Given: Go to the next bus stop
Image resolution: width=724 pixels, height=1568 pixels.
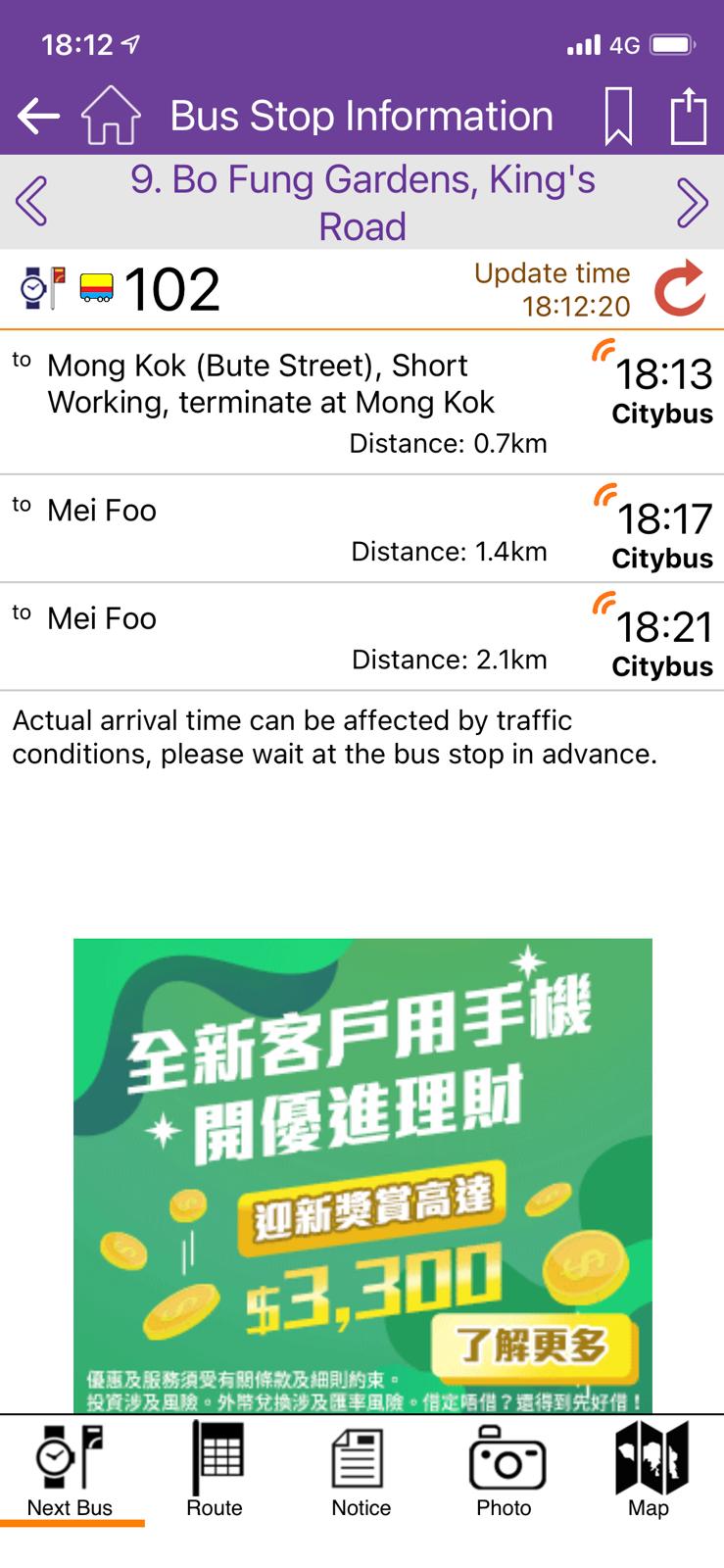Looking at the screenshot, I should click(x=692, y=201).
